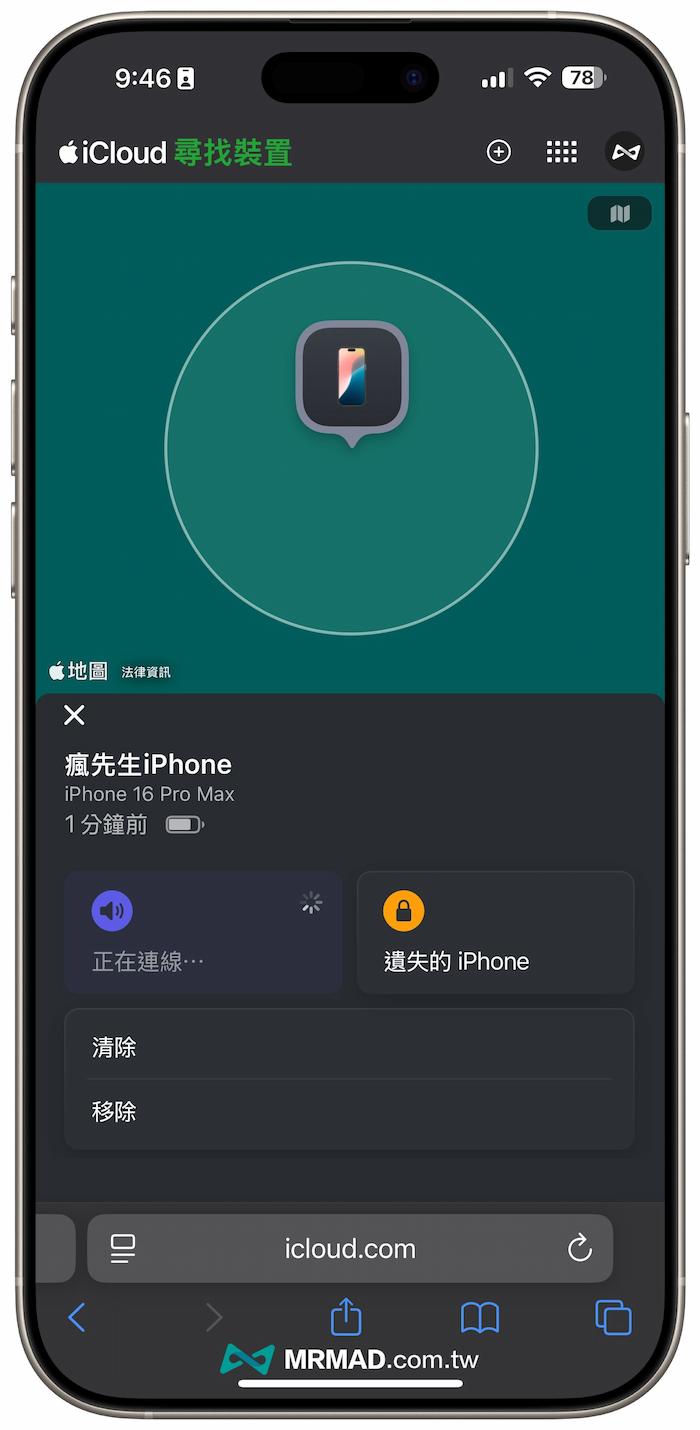Viewport: 700px width, 1430px height.
Task: Go back to previous page in Safari
Action: [77, 1317]
